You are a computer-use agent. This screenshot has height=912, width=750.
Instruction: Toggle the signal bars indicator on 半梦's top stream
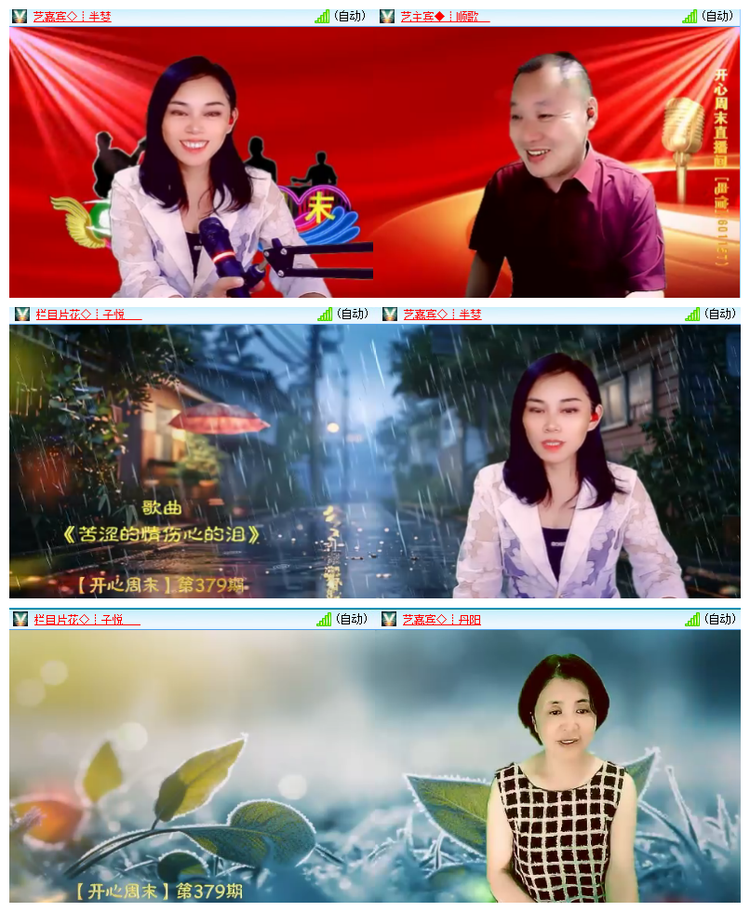click(322, 15)
